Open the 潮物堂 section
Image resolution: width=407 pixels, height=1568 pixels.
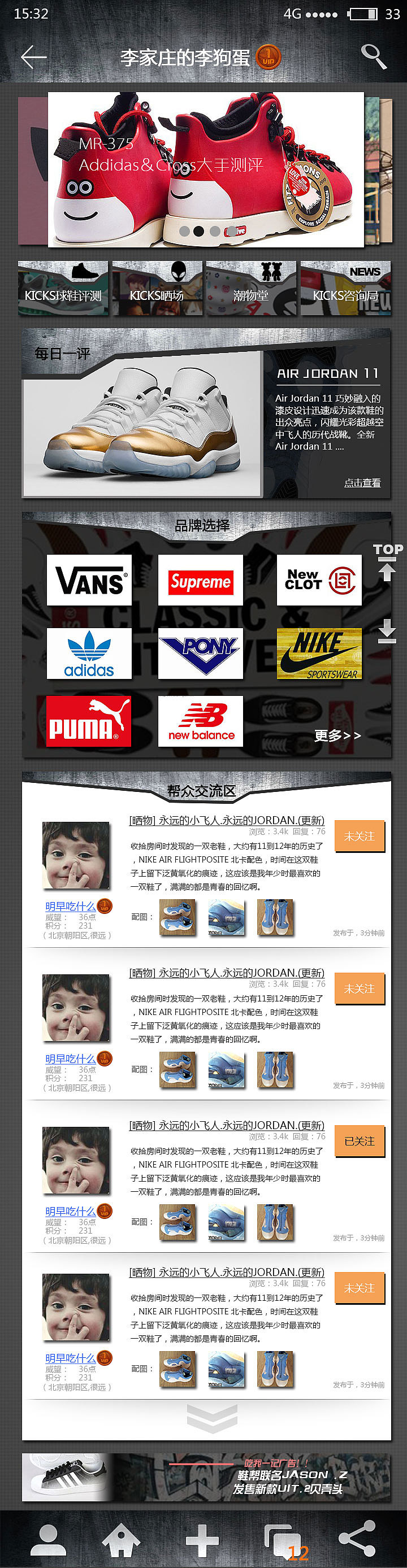[251, 289]
